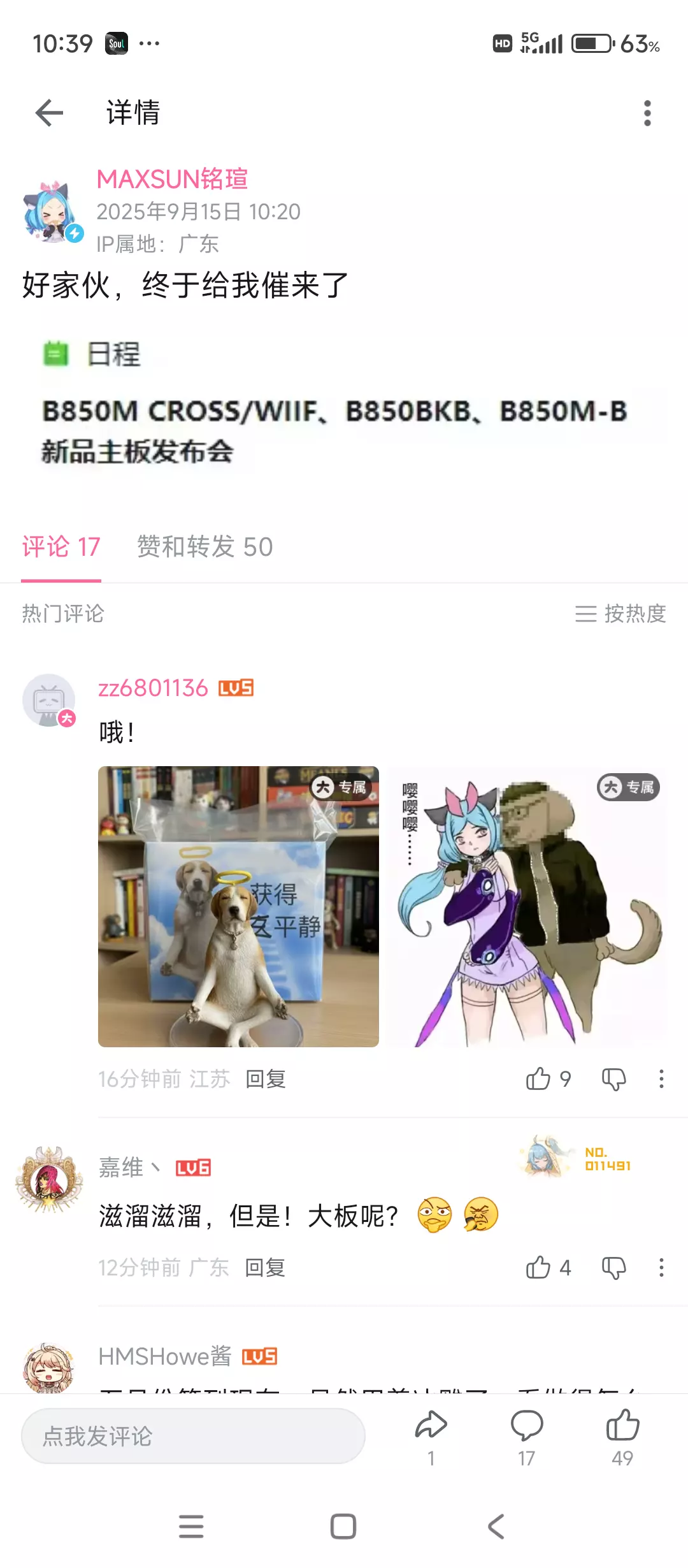The height and width of the screenshot is (1568, 688).
Task: Tap 点我发评论 comment input field
Action: click(191, 1435)
